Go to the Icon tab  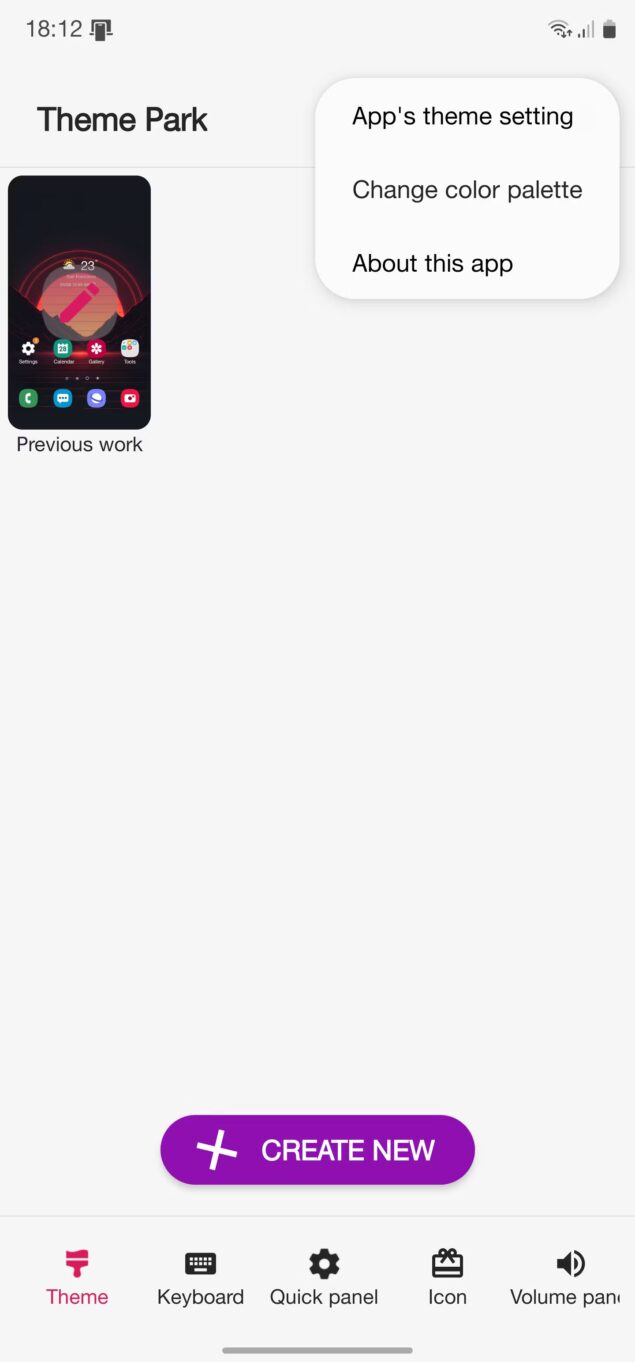[447, 1278]
